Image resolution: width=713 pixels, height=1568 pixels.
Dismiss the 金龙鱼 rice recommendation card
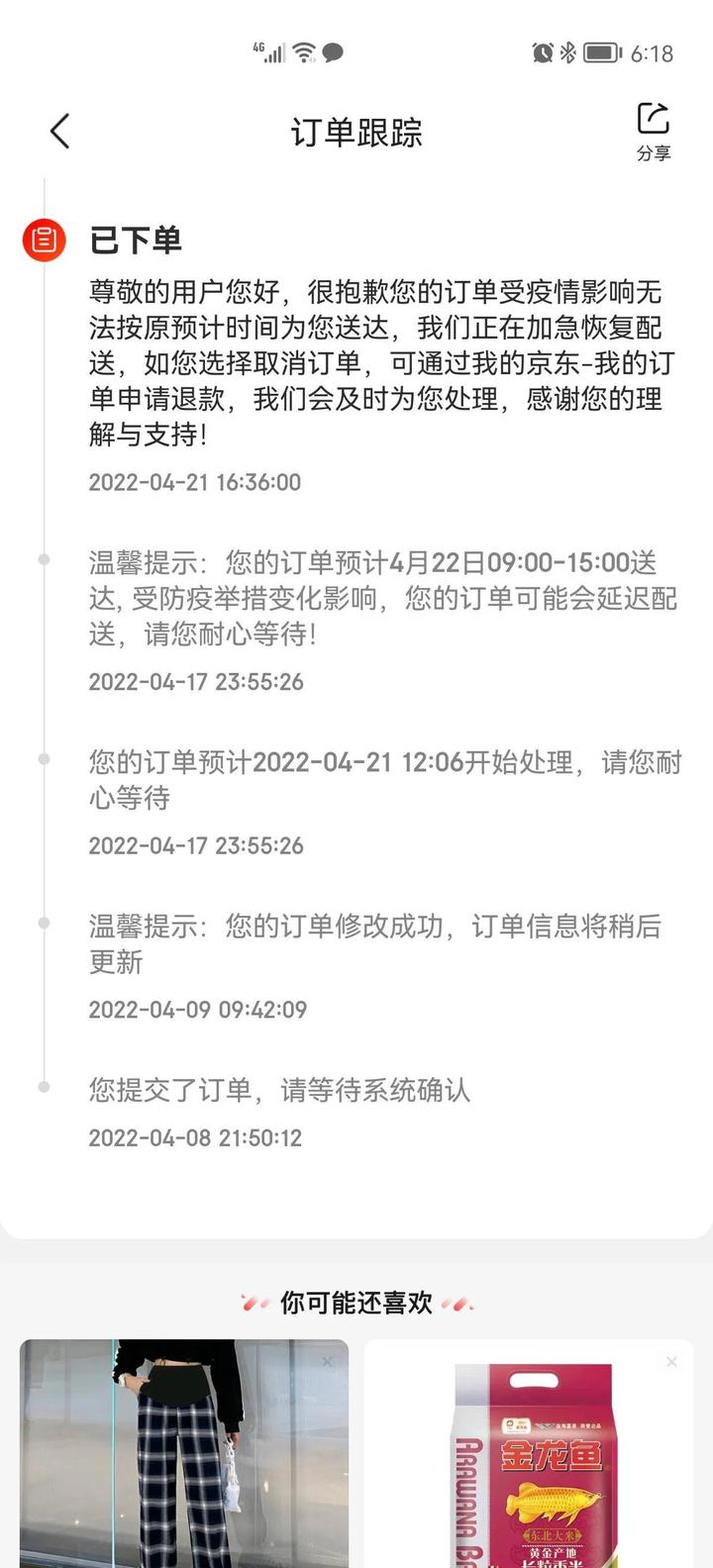671,1362
